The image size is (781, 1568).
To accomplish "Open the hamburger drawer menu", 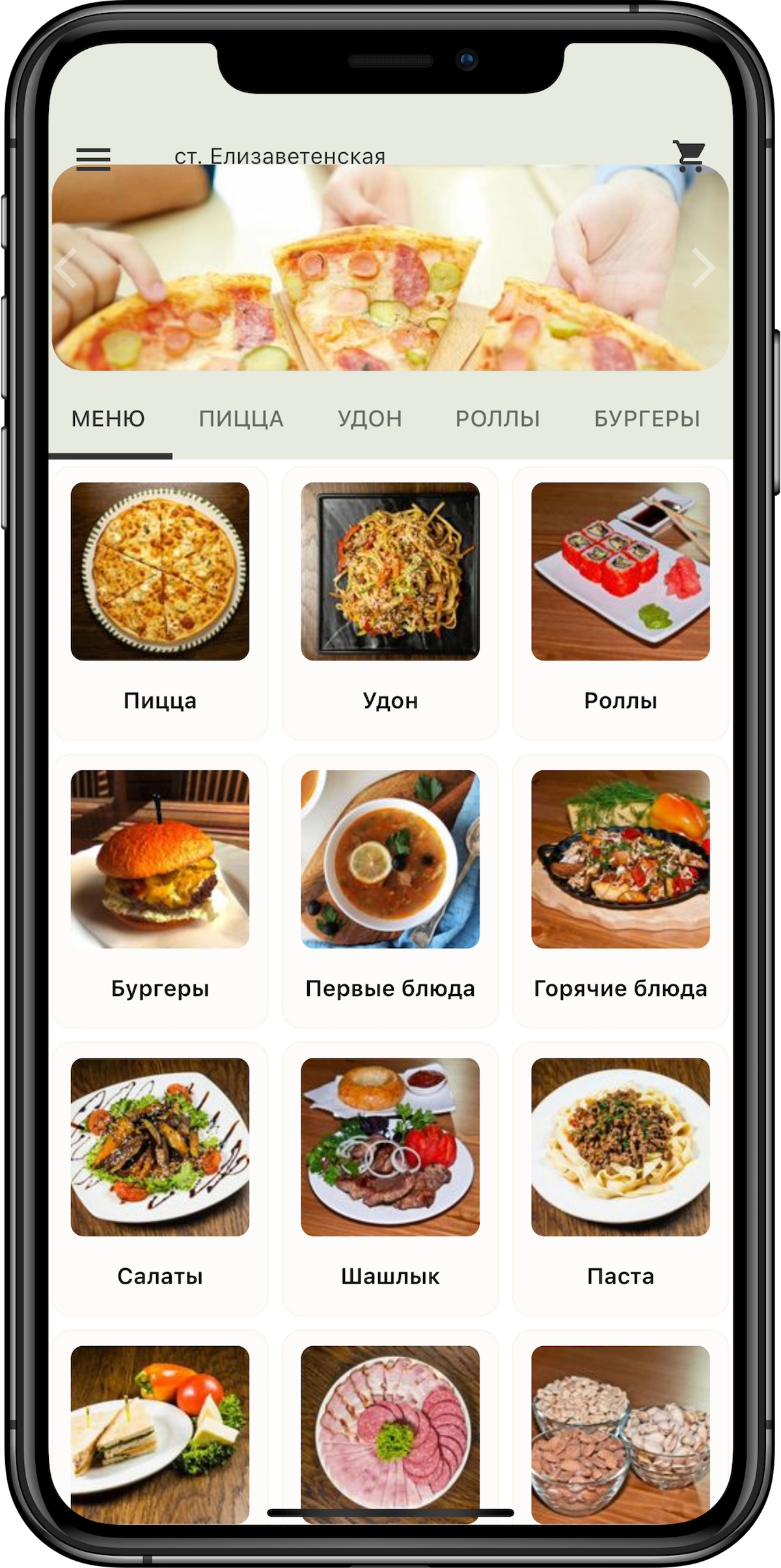I will pos(93,157).
